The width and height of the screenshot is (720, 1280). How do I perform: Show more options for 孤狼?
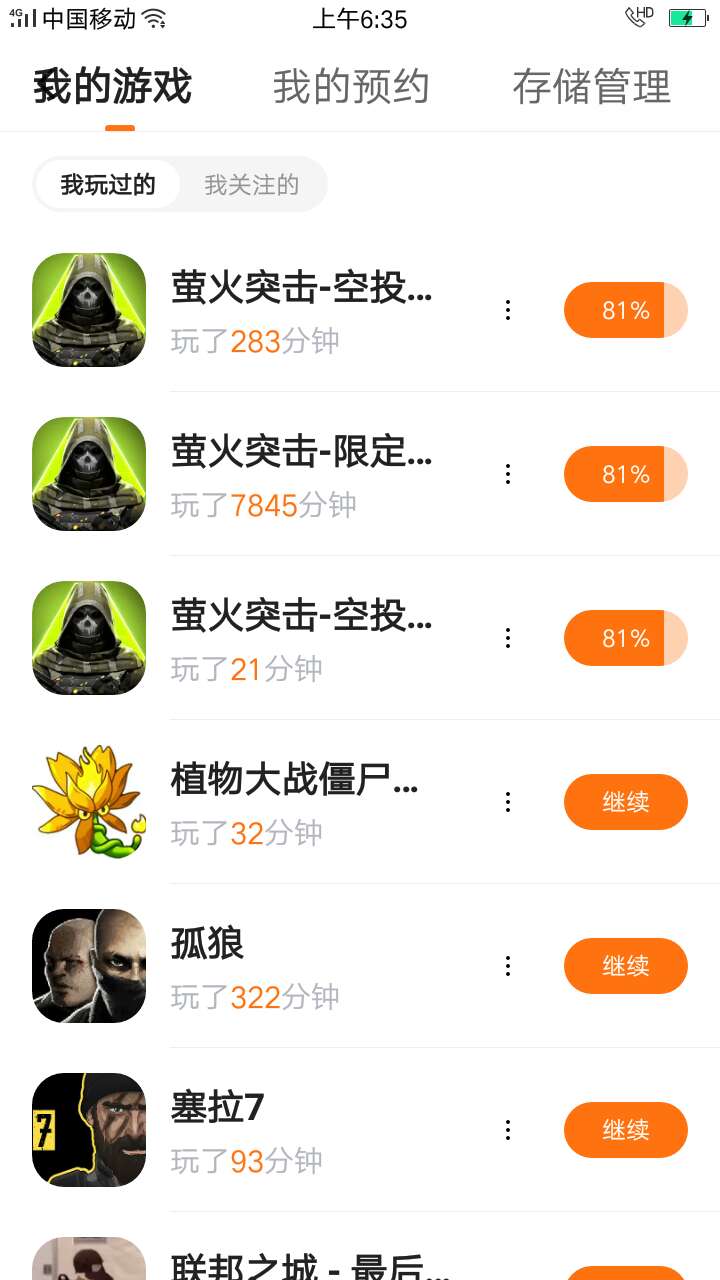[508, 966]
